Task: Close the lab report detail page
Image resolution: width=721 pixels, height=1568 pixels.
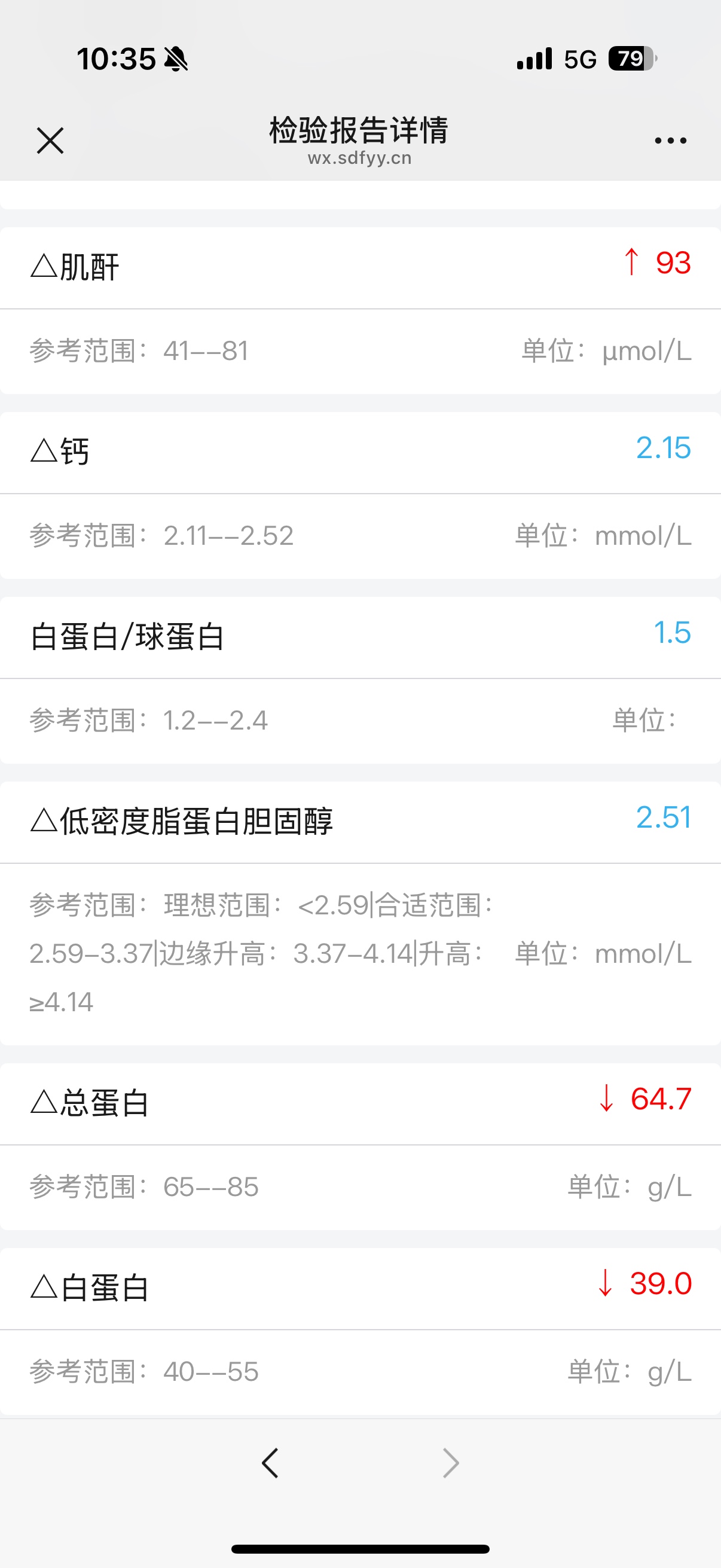Action: pos(50,141)
